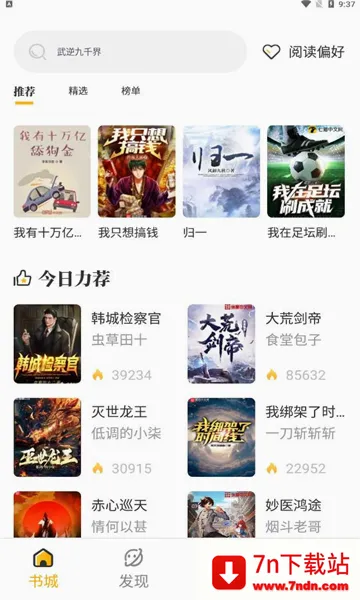
Task: Open 赤心巡天 by 情何以甚
Action: [90, 515]
